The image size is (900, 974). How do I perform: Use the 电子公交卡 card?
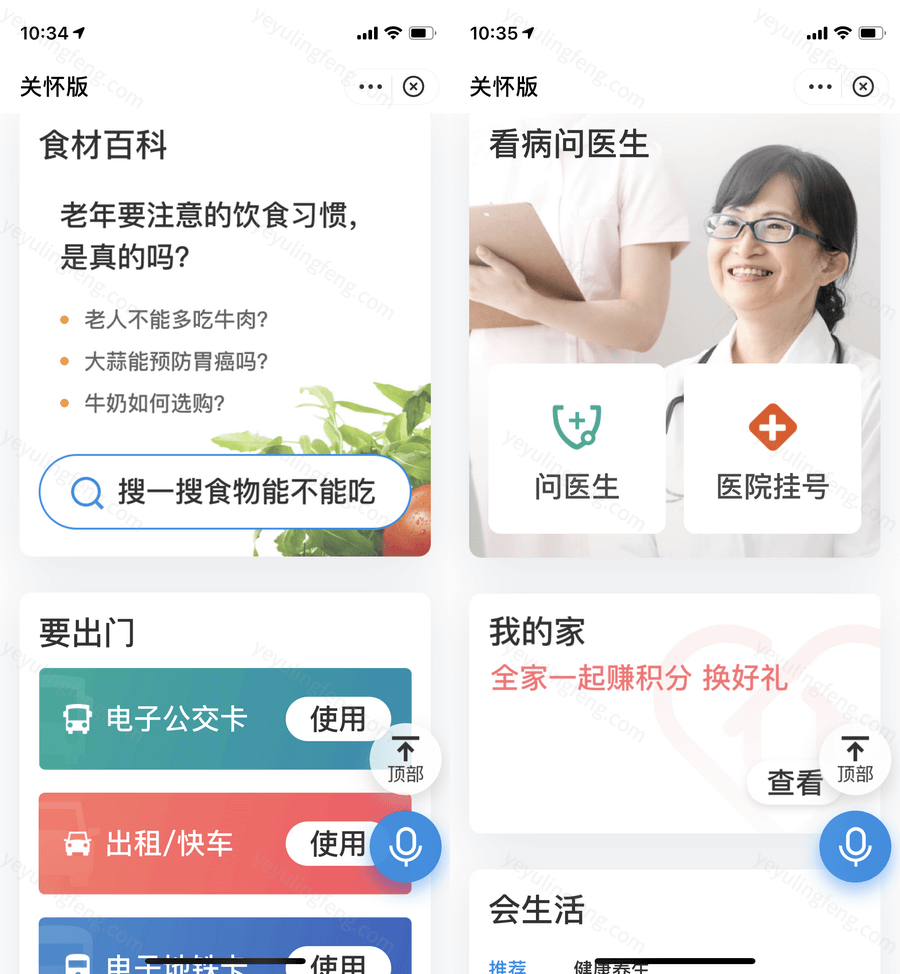tap(337, 719)
